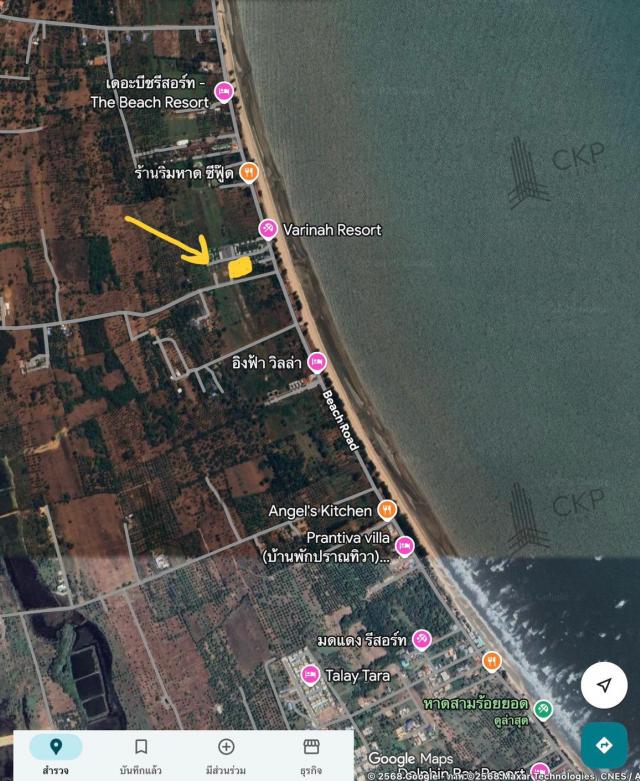Center map on my current location

[x=604, y=685]
